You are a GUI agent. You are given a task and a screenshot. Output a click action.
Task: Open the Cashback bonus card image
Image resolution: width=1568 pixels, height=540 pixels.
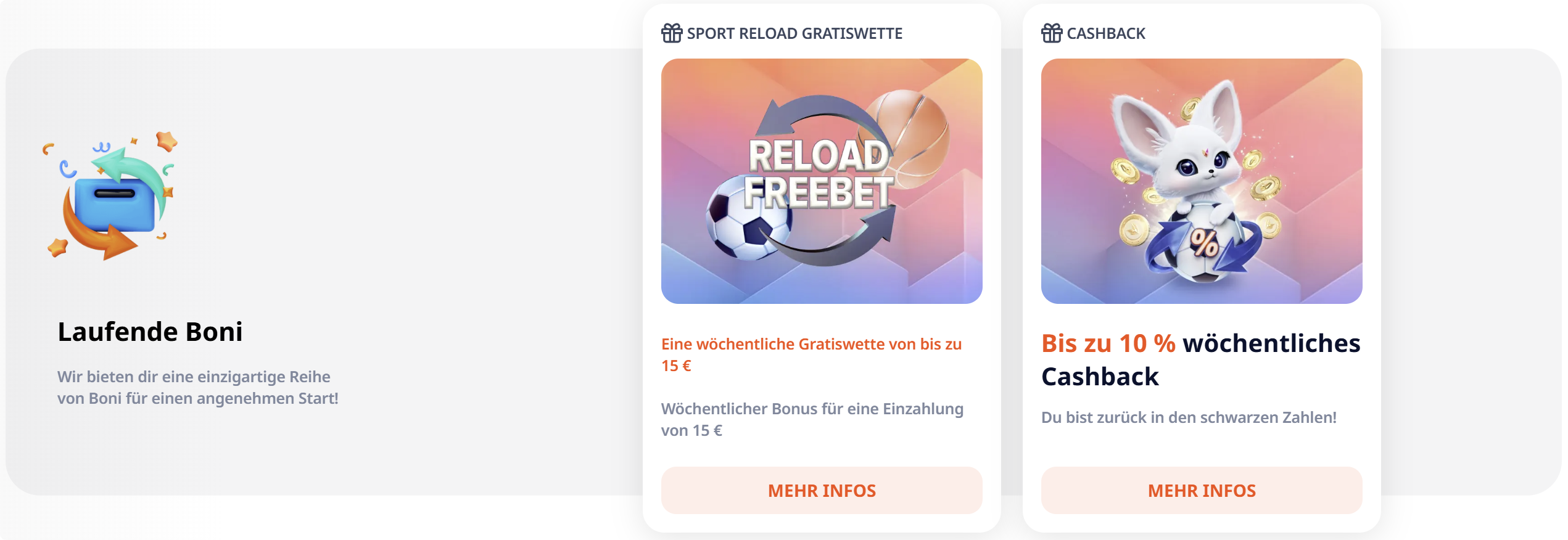click(1201, 181)
